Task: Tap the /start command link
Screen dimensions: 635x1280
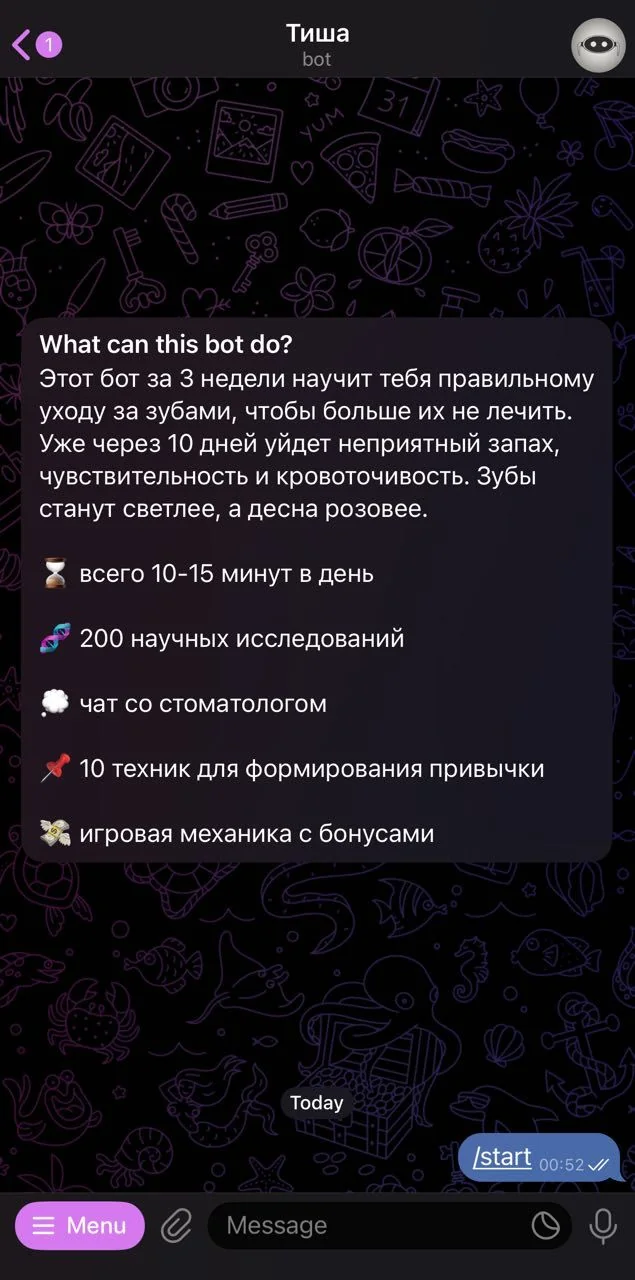Action: pyautogui.click(x=501, y=1157)
